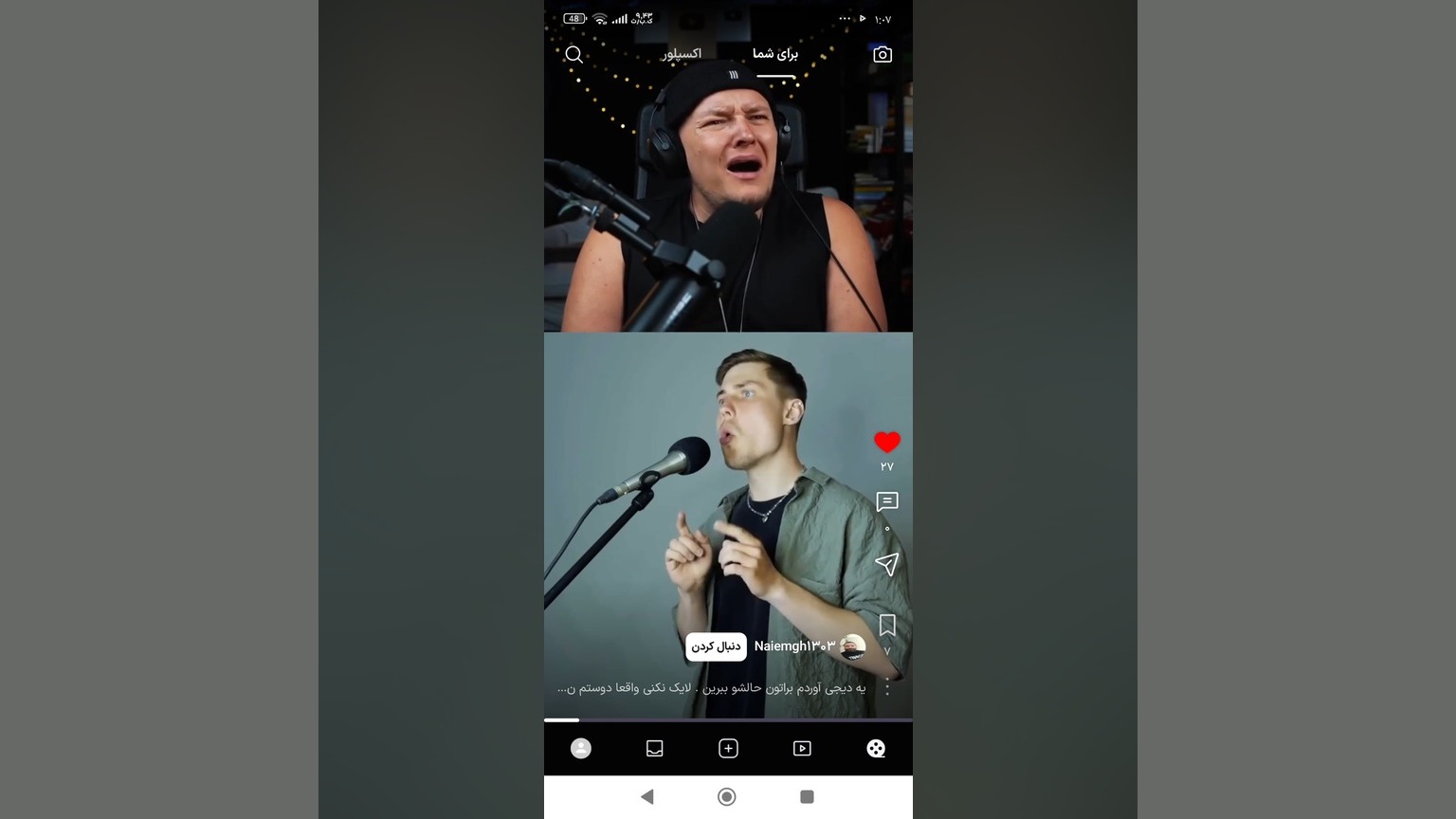Go to system home screen
Image resolution: width=1456 pixels, height=819 pixels.
click(727, 797)
